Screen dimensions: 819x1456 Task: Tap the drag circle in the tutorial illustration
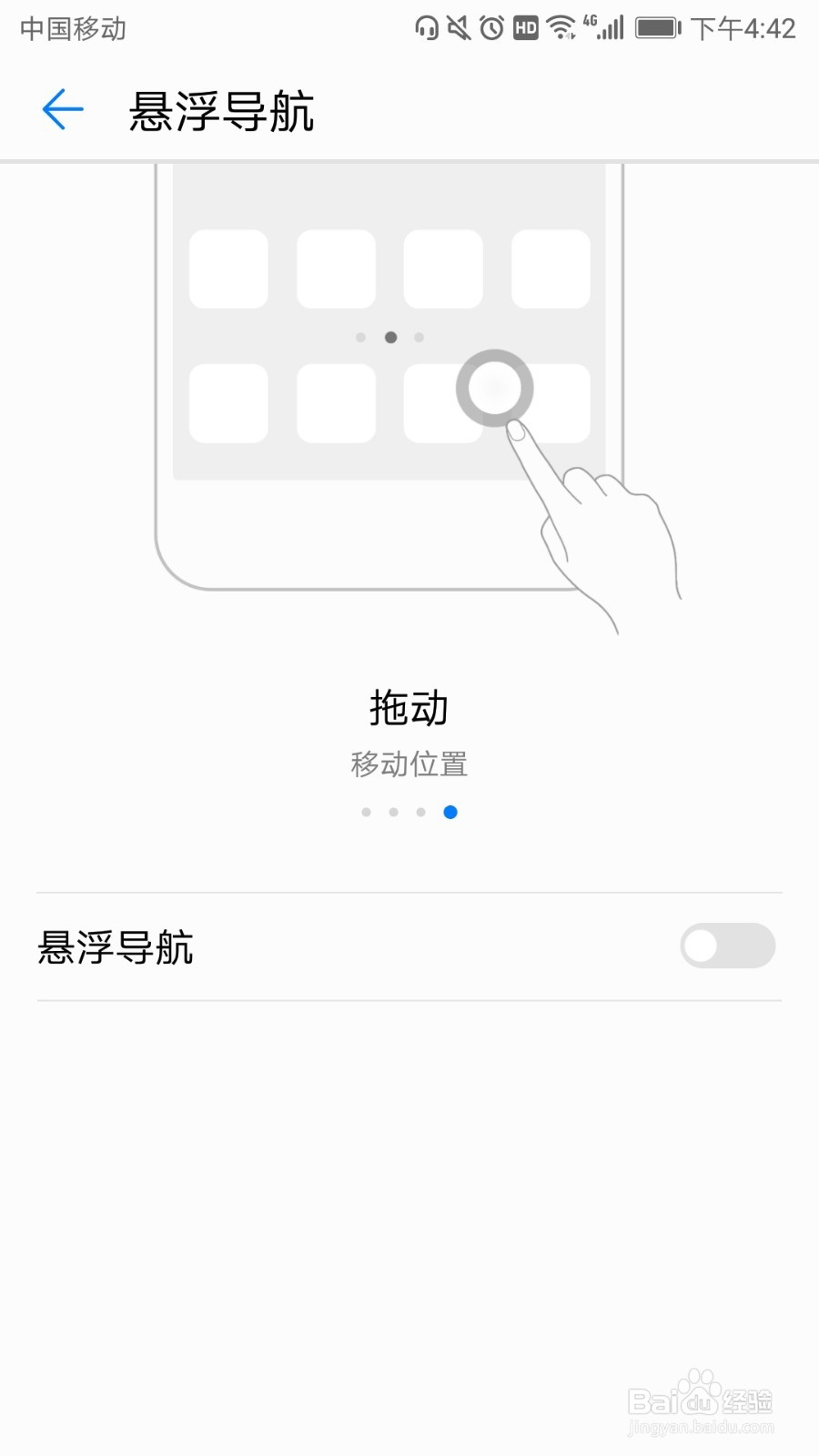coord(494,389)
